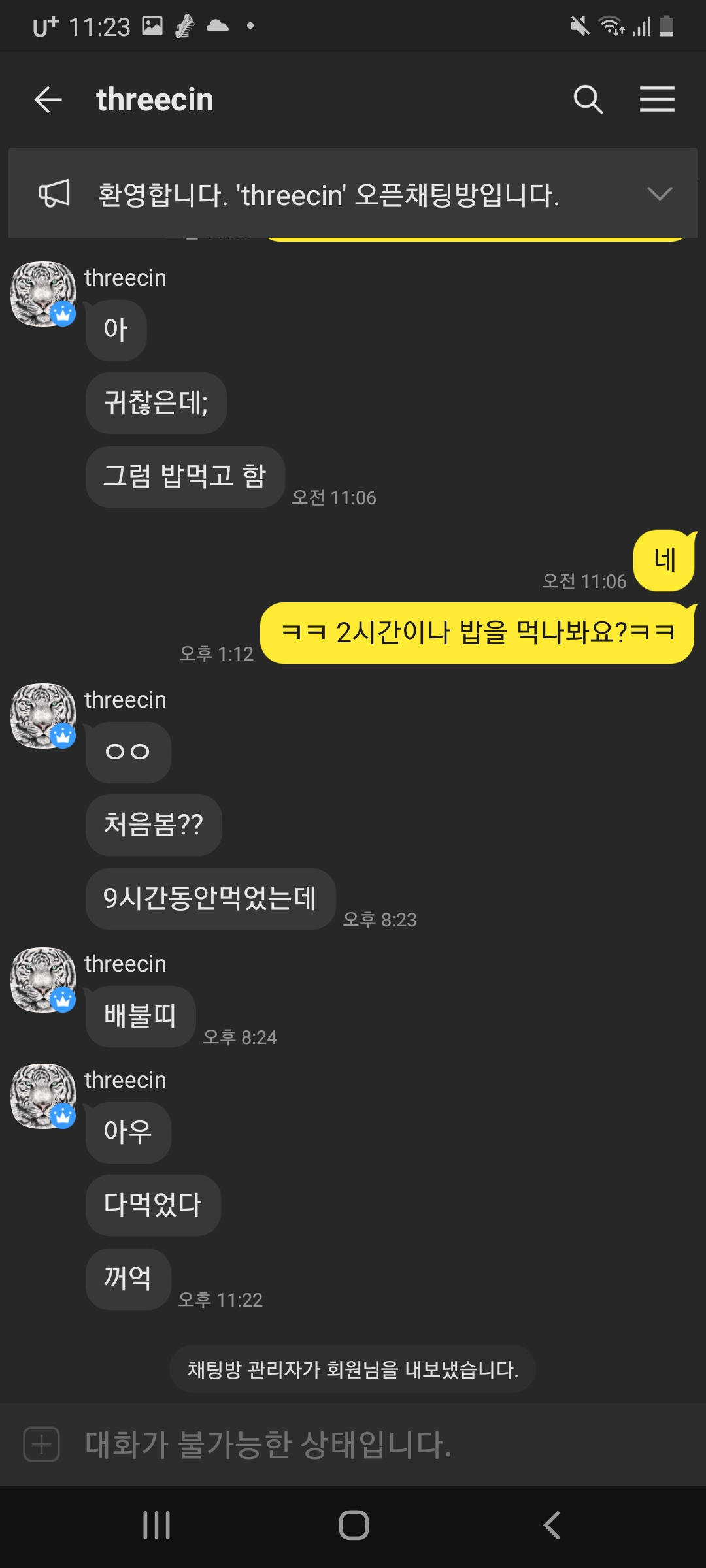The height and width of the screenshot is (1568, 706).
Task: Open threecin's avatar next to '아우' message
Action: (x=42, y=1096)
